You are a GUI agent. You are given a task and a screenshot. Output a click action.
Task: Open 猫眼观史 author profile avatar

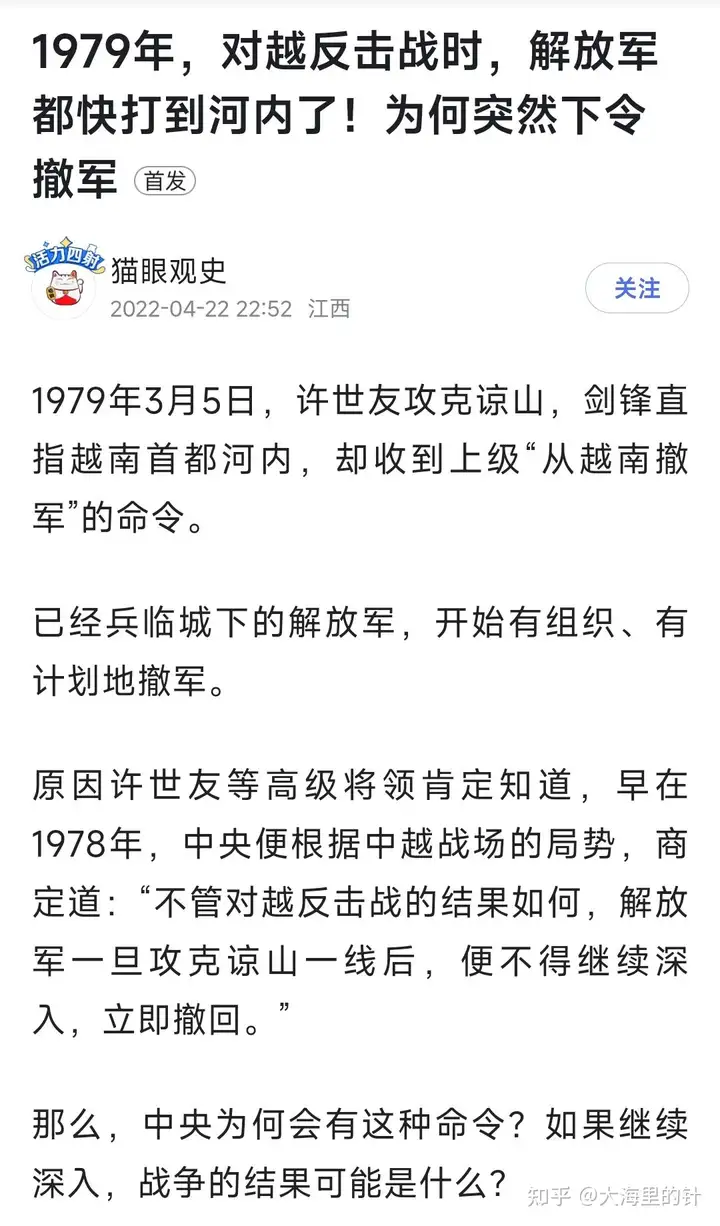click(x=63, y=281)
